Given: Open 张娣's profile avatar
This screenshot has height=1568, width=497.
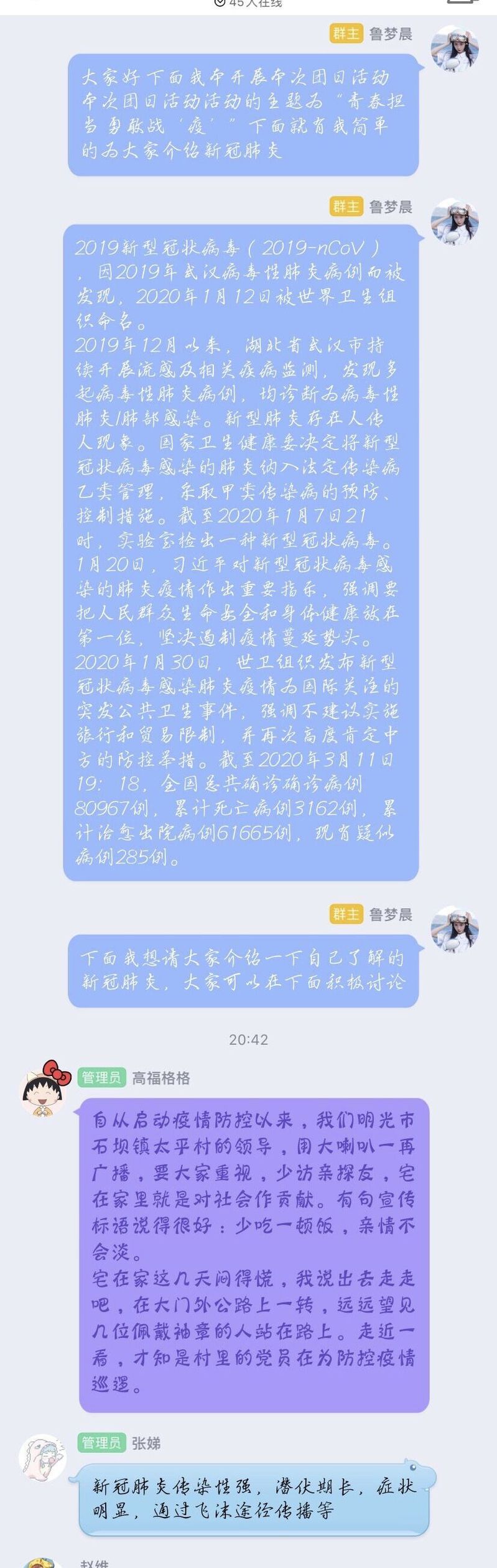Looking at the screenshot, I should (43, 1458).
